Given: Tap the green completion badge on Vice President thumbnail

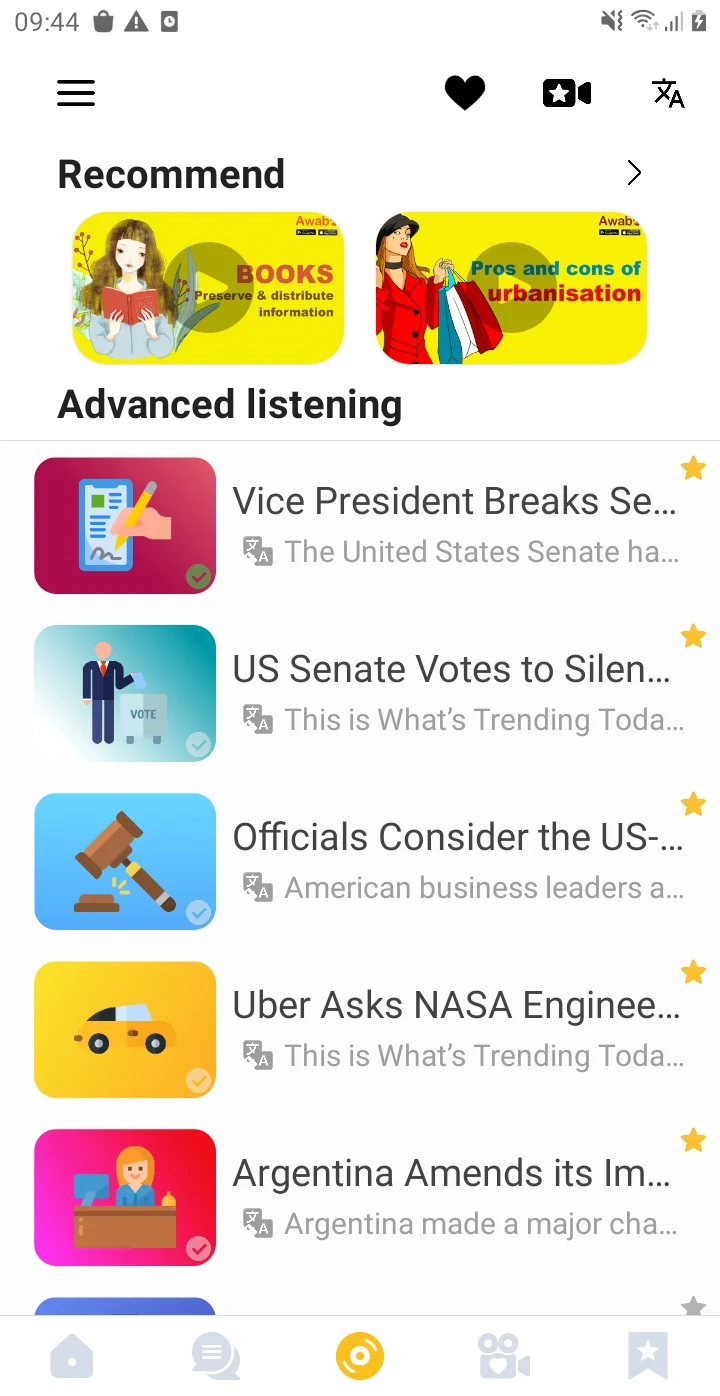Looking at the screenshot, I should click(198, 577).
